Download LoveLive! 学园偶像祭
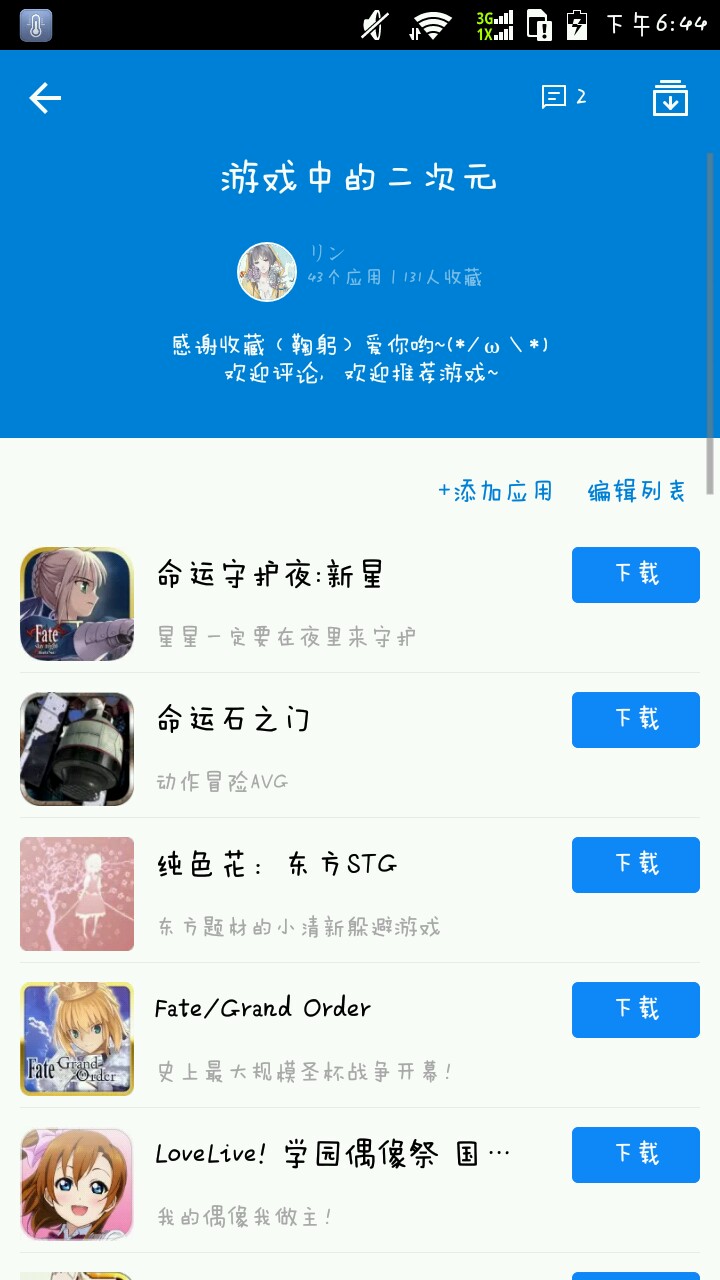Viewport: 720px width, 1280px height. [x=635, y=1155]
